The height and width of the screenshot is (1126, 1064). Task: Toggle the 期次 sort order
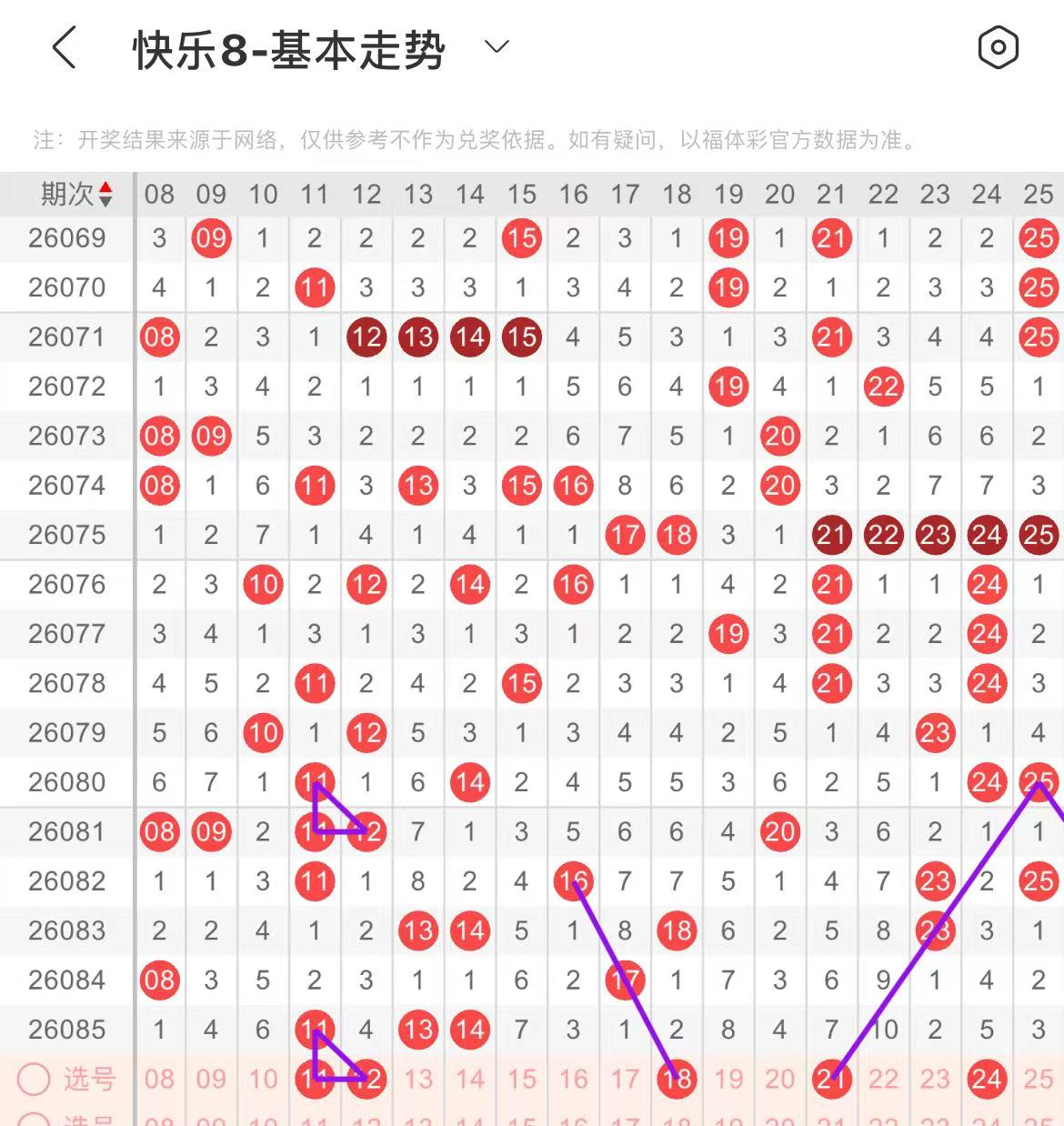coord(76,194)
